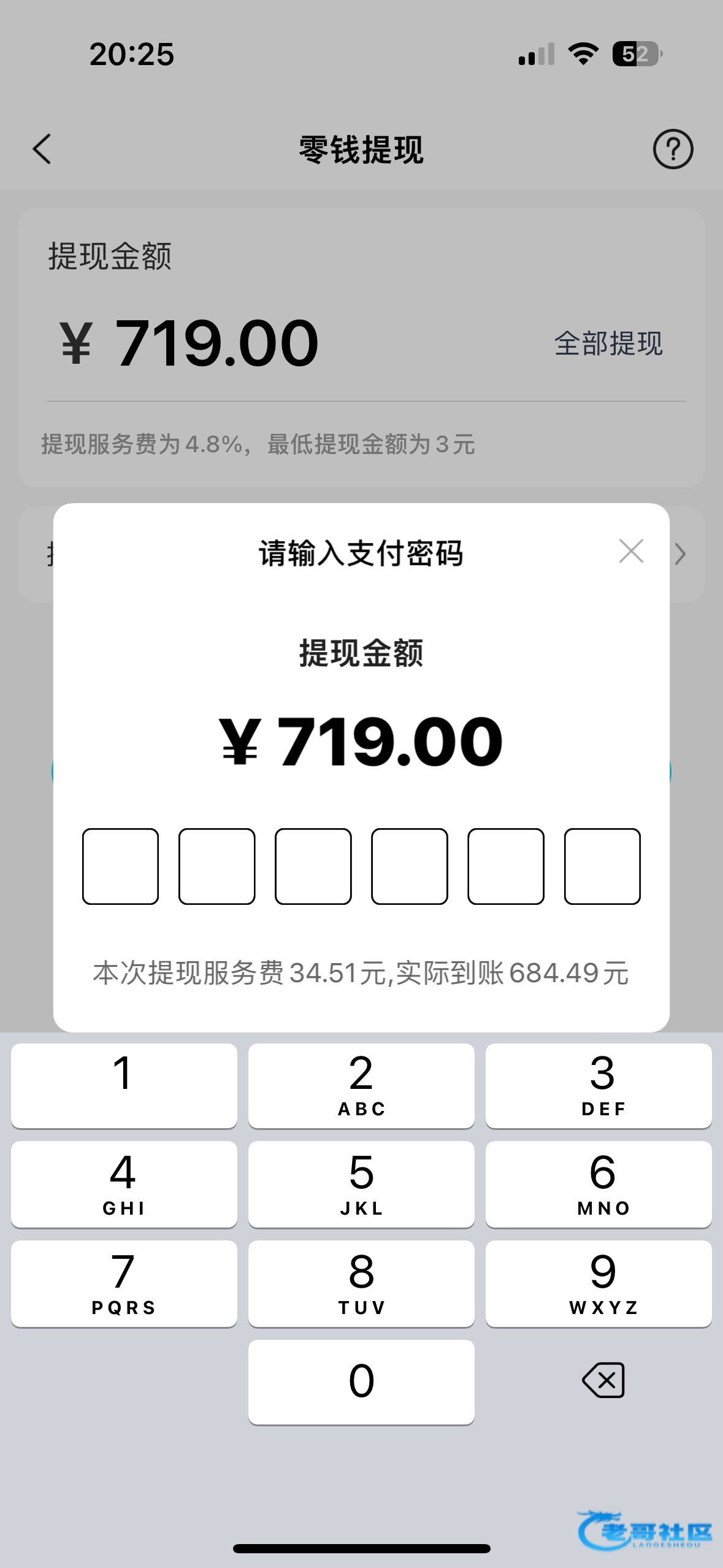Image resolution: width=723 pixels, height=1568 pixels.
Task: Enter digit 5 on keypad
Action: (361, 1184)
